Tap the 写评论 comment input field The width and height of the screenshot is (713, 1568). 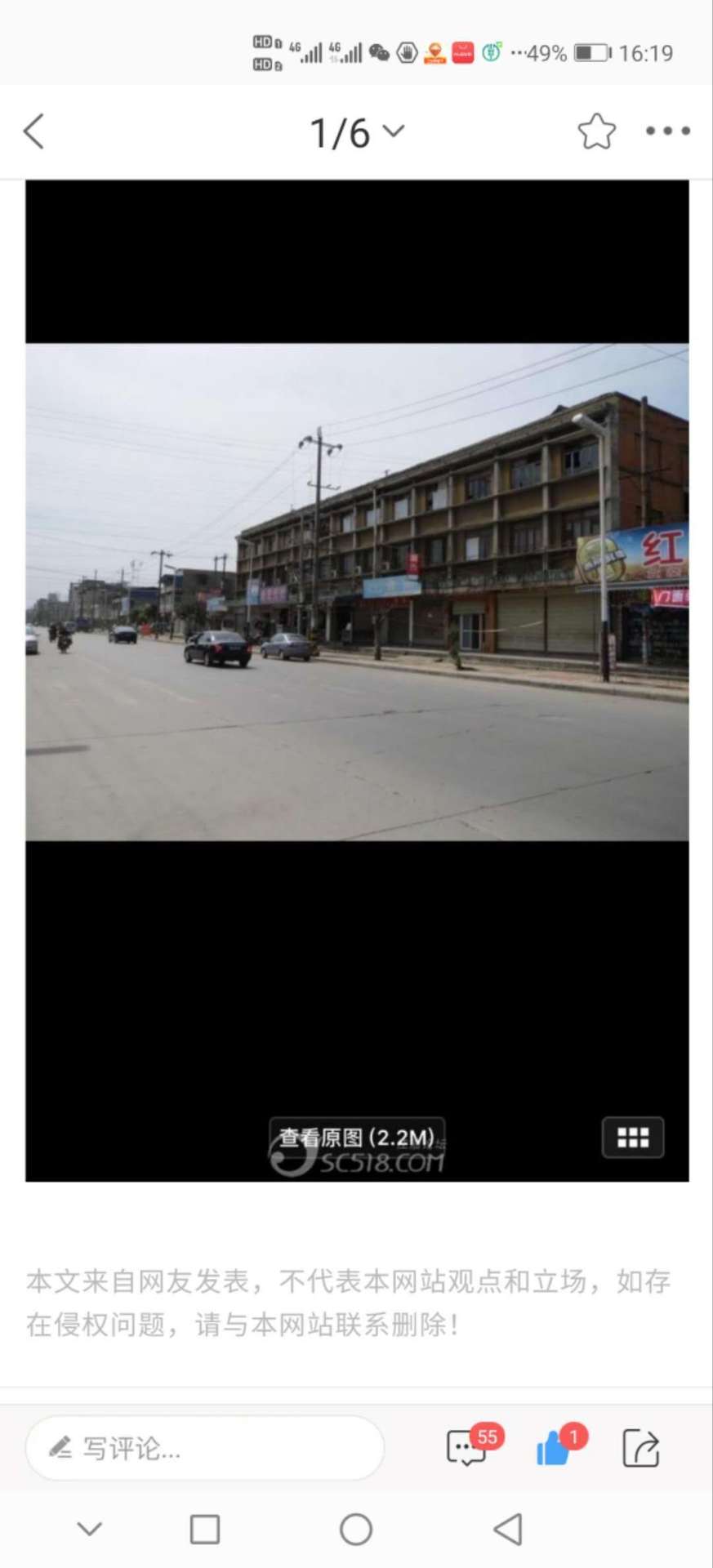tap(204, 1448)
